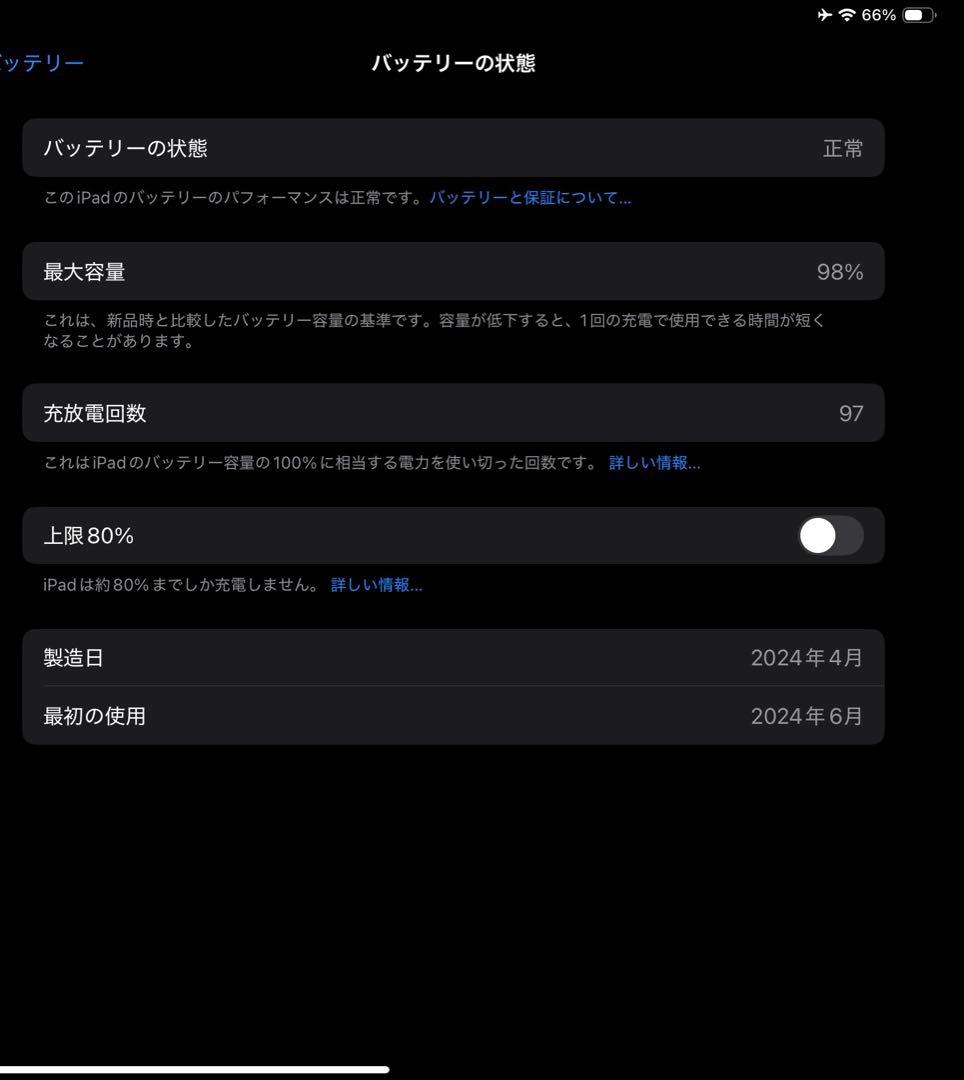Tap the バッテリーの状態 title header
Screen dimensions: 964x1080
[453, 62]
